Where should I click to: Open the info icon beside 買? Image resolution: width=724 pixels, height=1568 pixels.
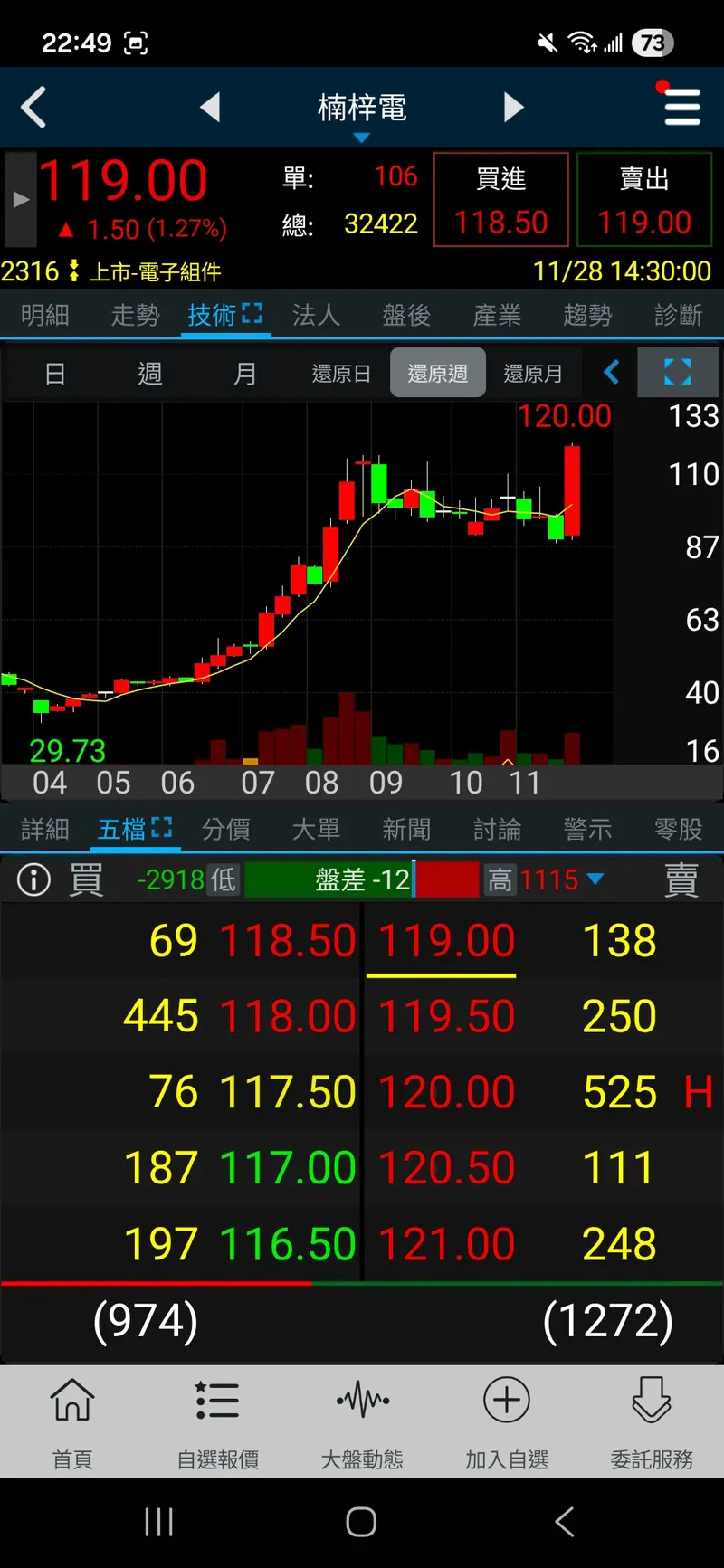pyautogui.click(x=33, y=879)
